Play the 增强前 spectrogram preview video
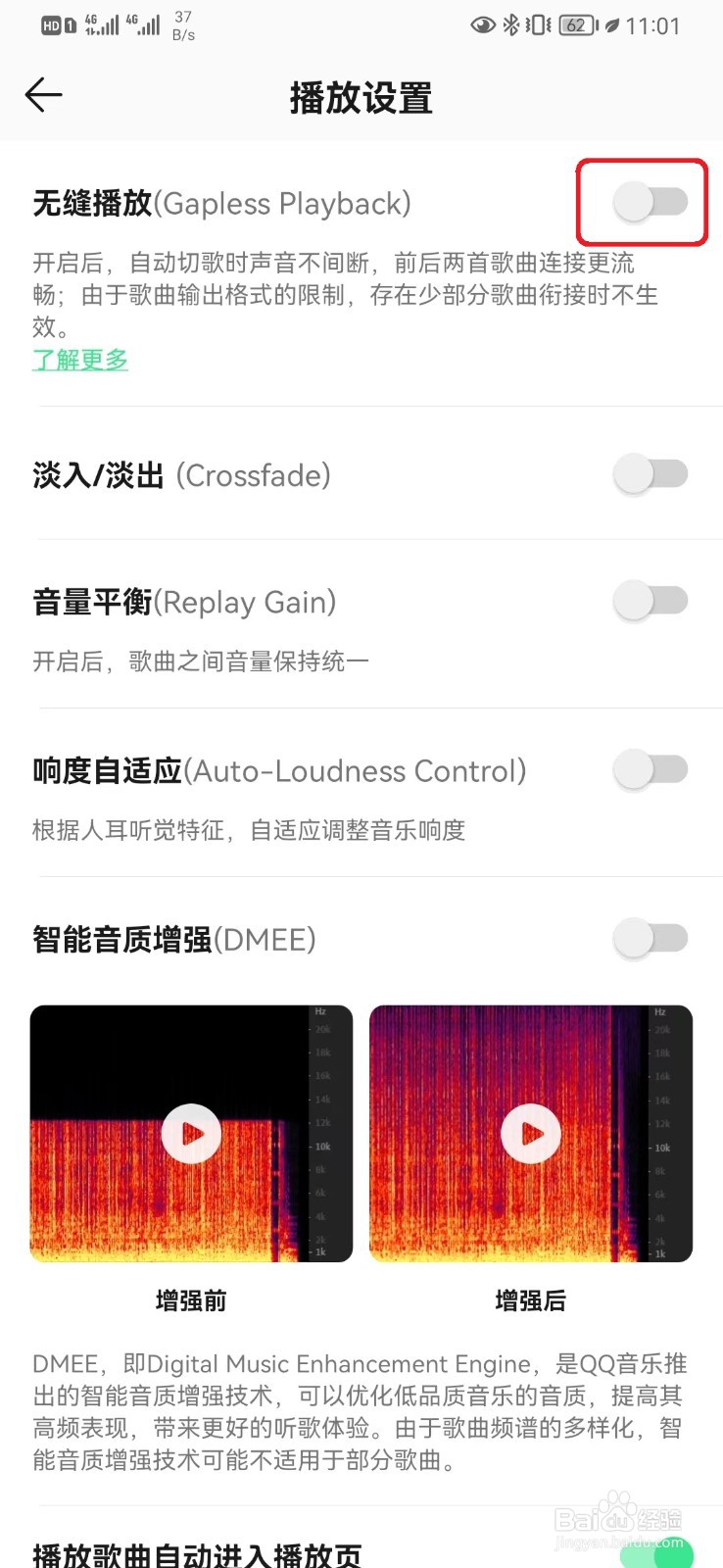The height and width of the screenshot is (1568, 723). 191,1134
